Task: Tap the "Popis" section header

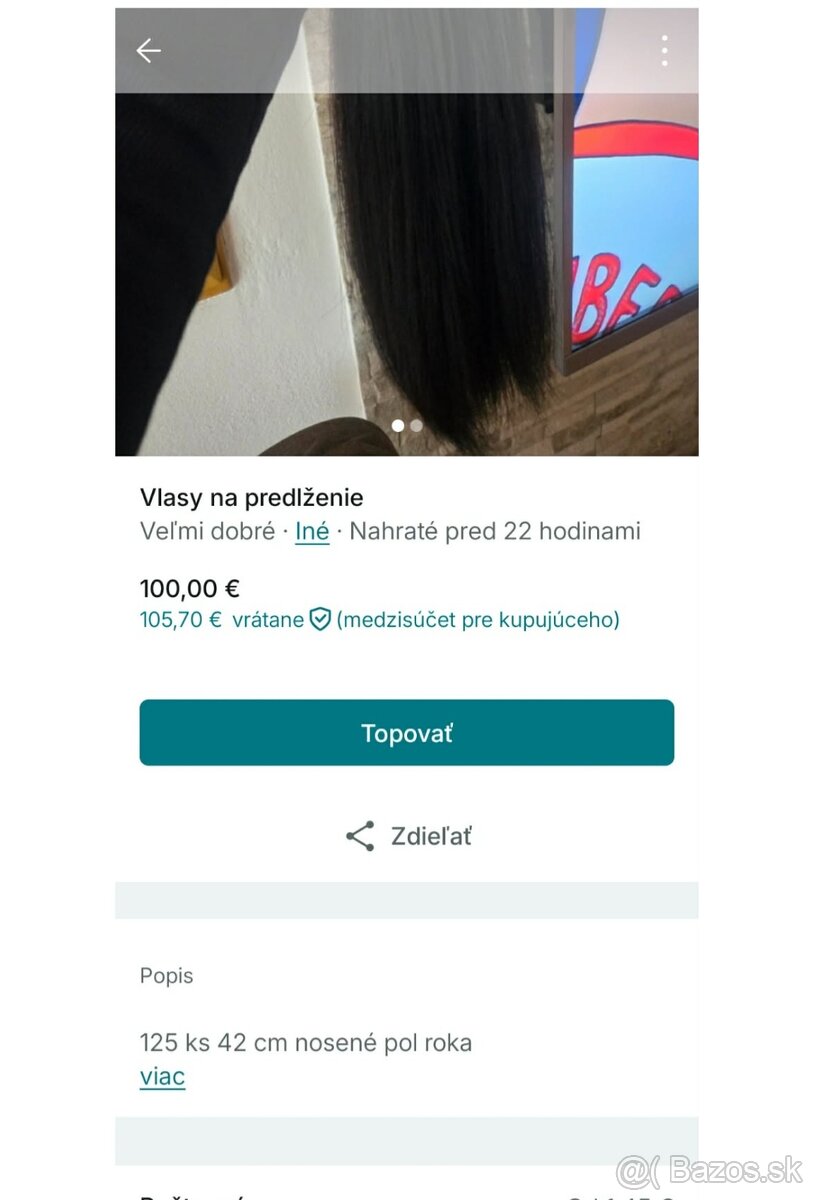Action: [x=166, y=976]
